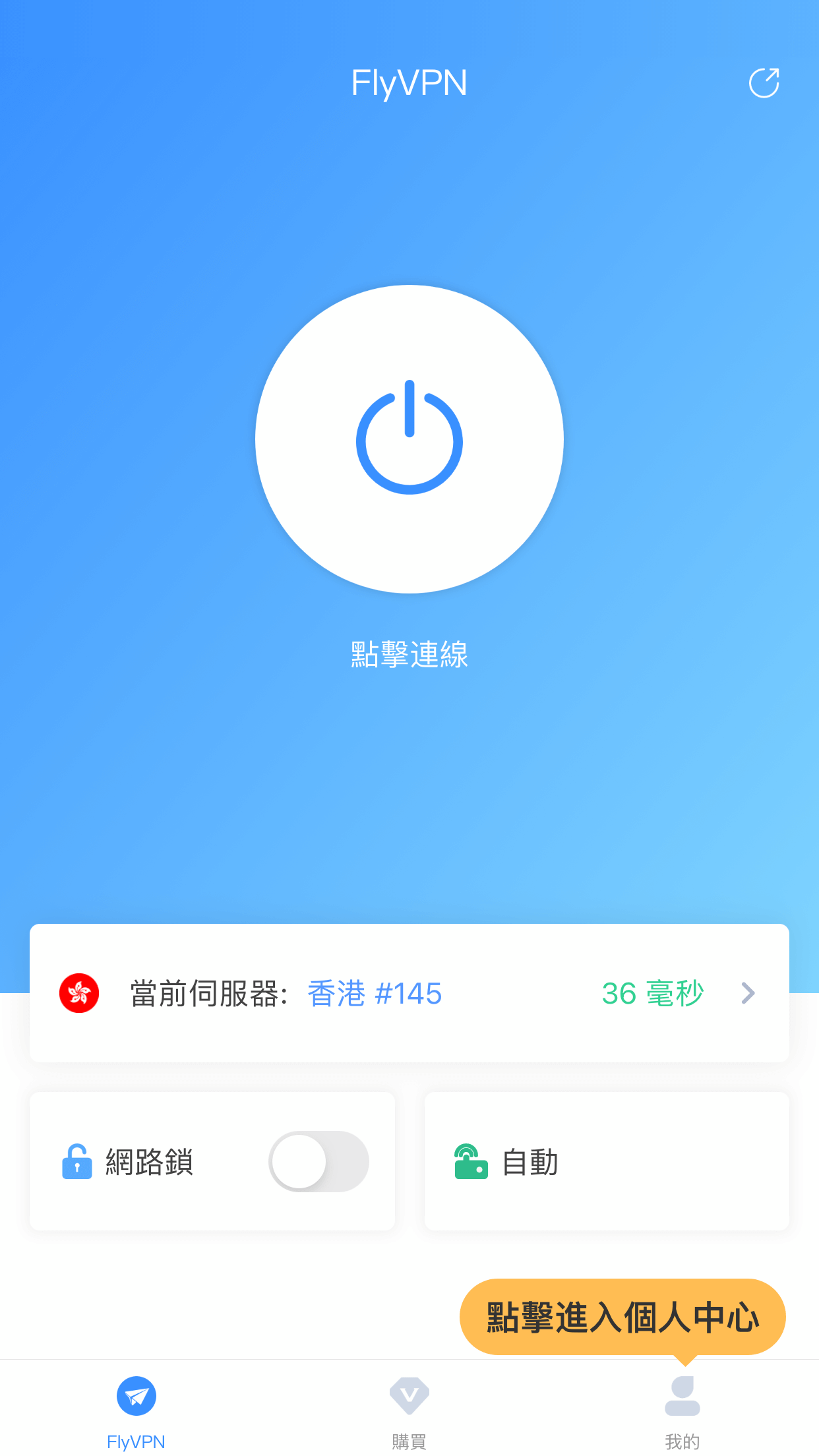Image resolution: width=819 pixels, height=1456 pixels.
Task: Tap the share icon in the header
Action: tap(764, 83)
